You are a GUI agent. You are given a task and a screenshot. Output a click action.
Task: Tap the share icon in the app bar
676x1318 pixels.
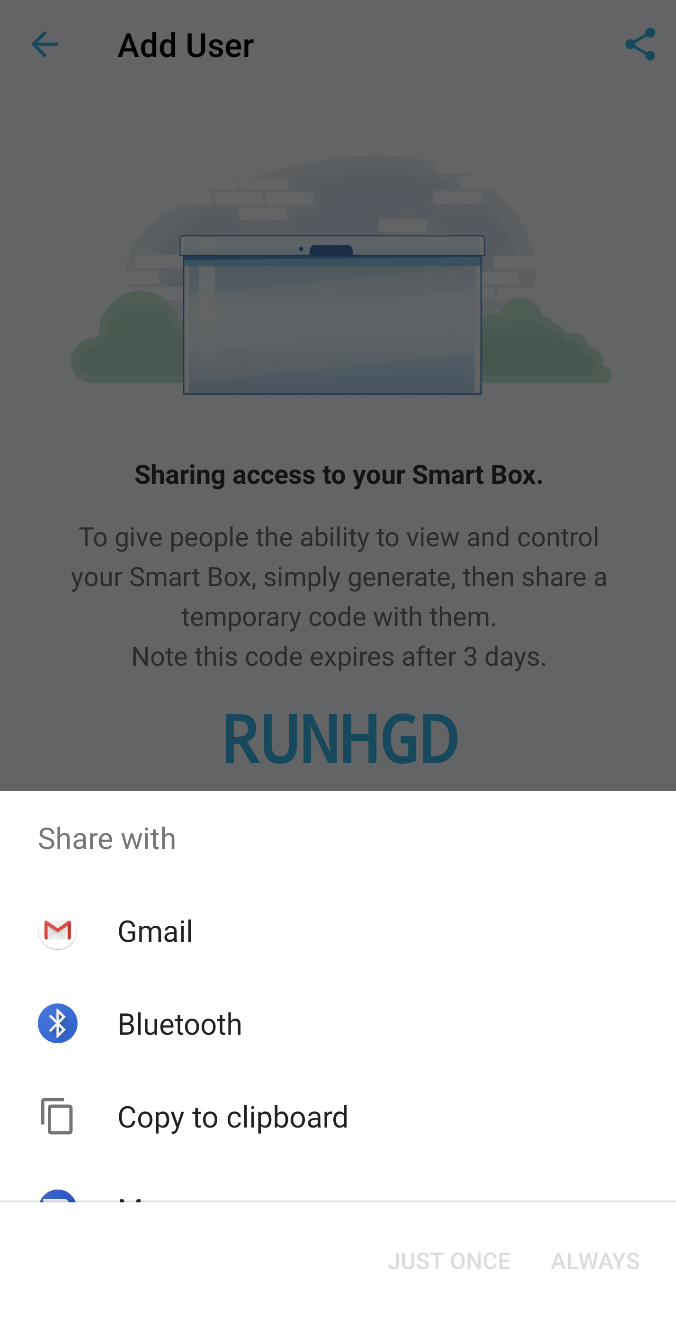click(640, 45)
